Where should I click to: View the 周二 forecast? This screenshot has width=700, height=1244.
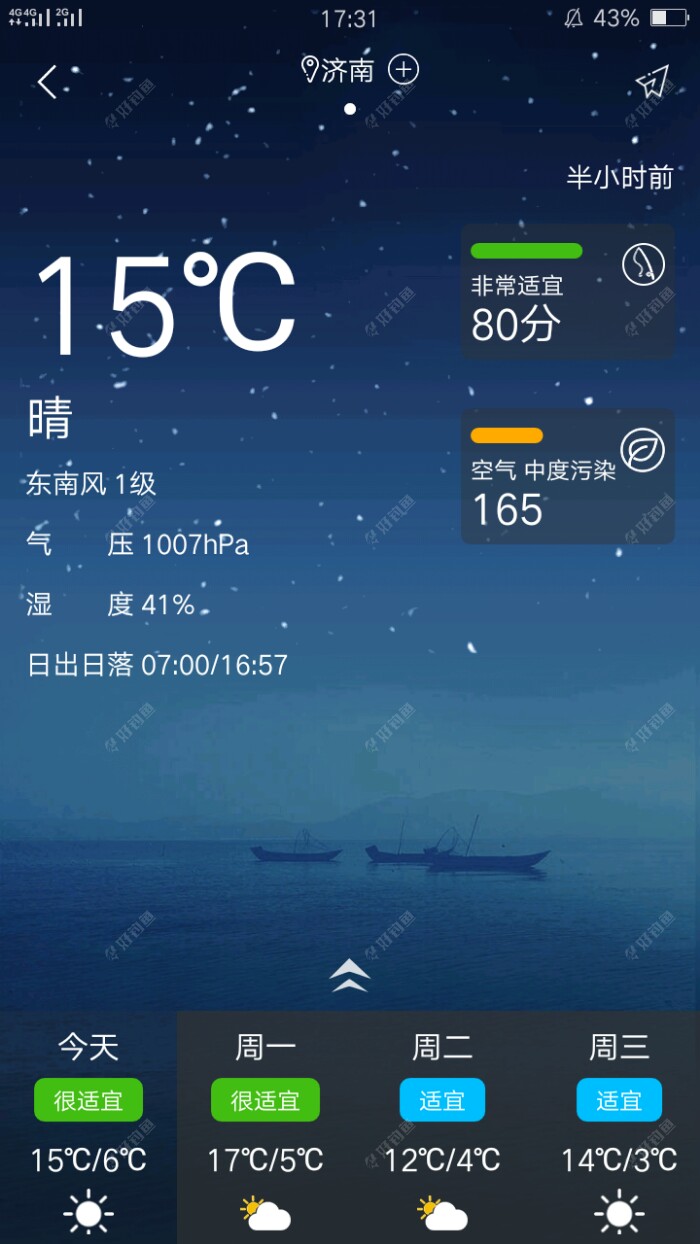[x=442, y=1127]
